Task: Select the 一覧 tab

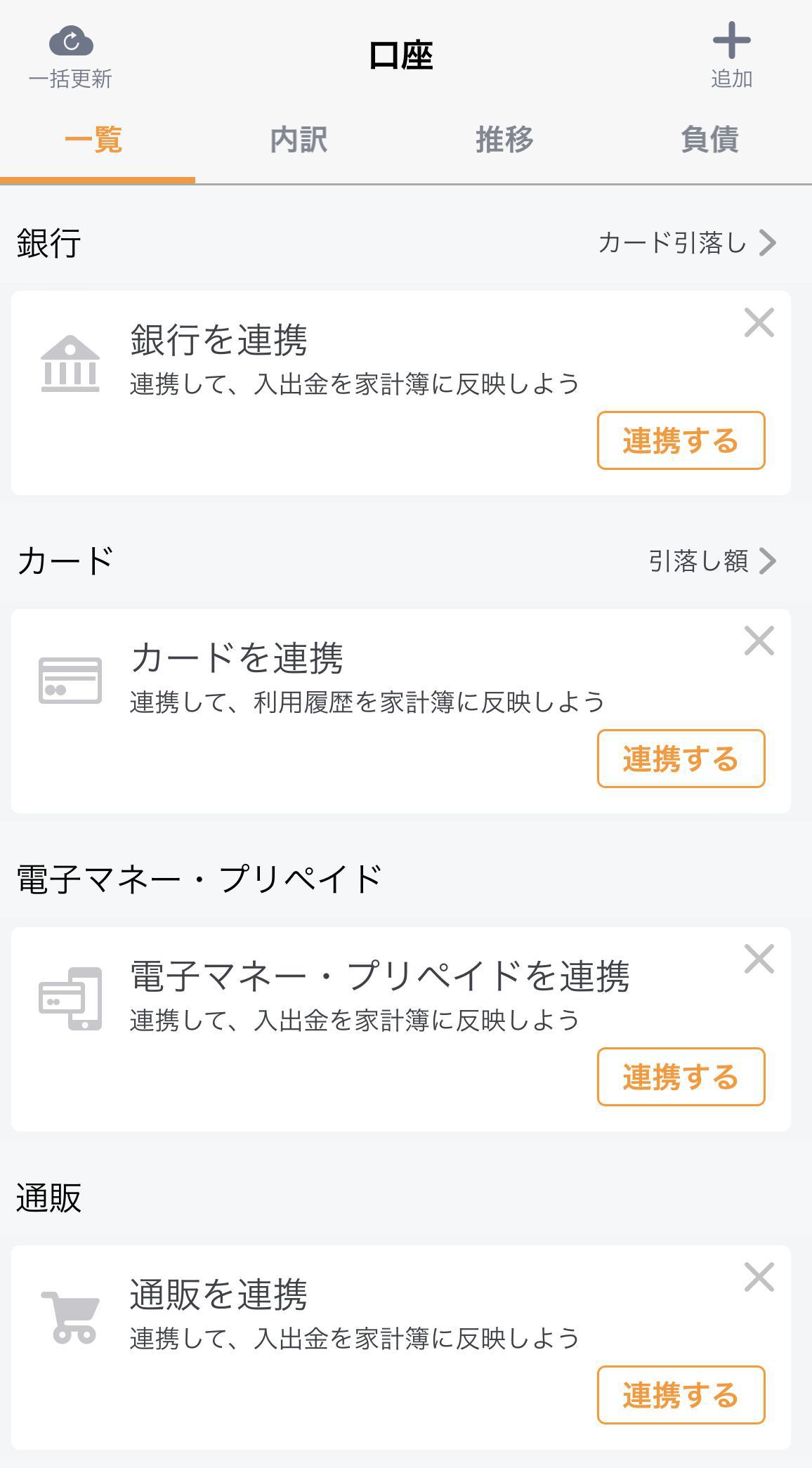Action: [x=93, y=140]
